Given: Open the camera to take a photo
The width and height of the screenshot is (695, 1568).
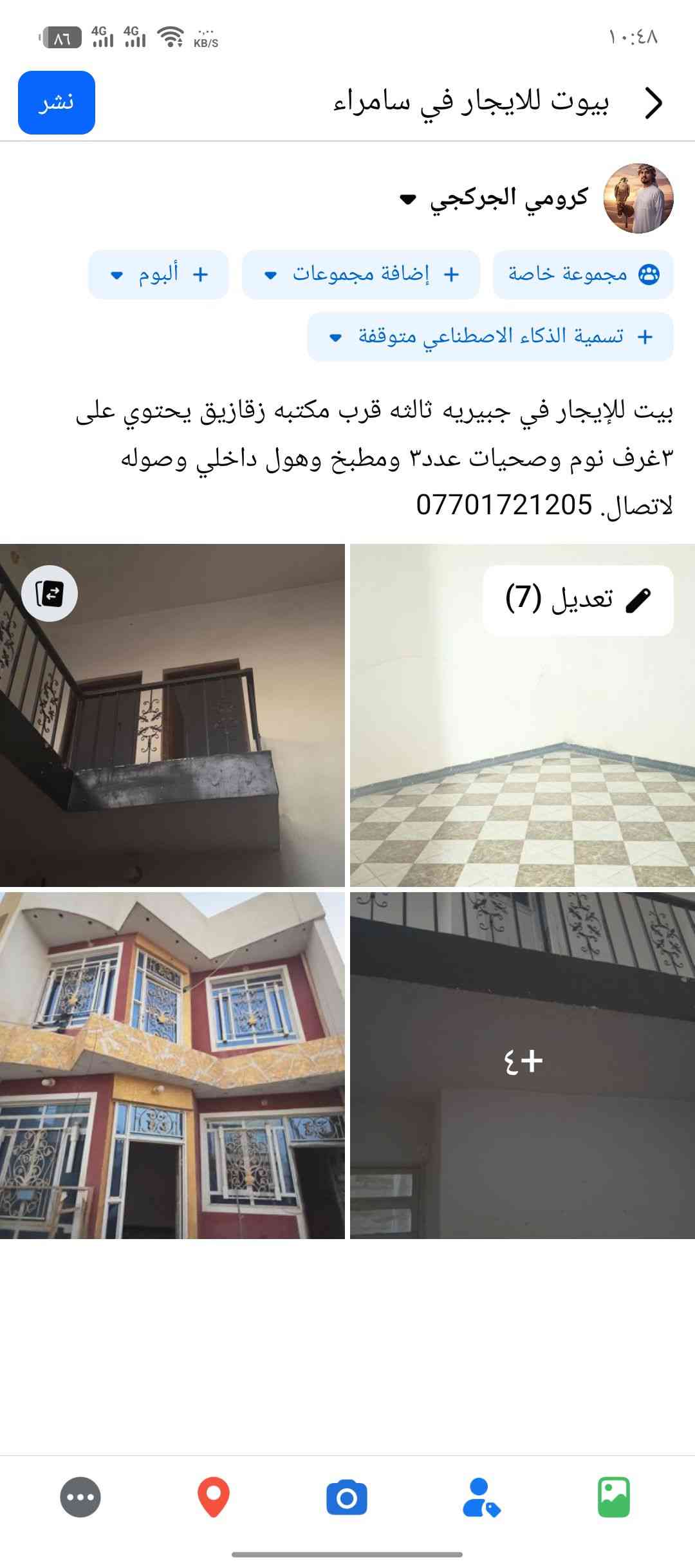Looking at the screenshot, I should click(x=347, y=1497).
